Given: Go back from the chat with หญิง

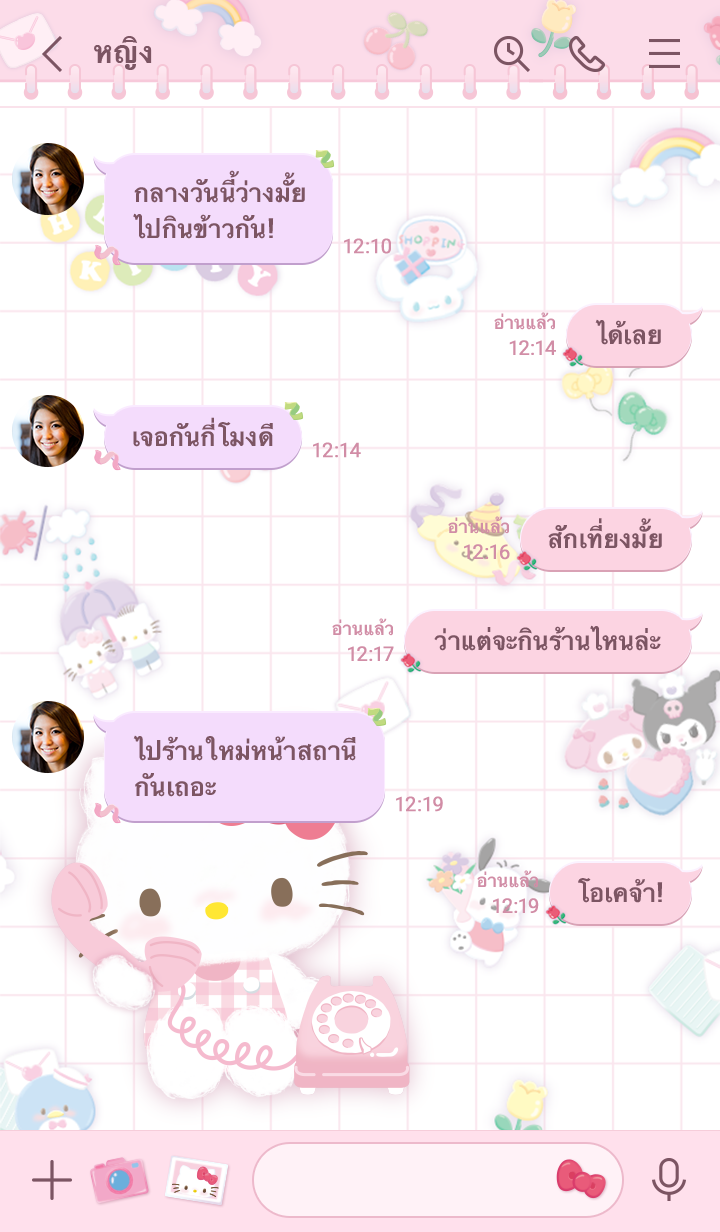Looking at the screenshot, I should pos(52,54).
